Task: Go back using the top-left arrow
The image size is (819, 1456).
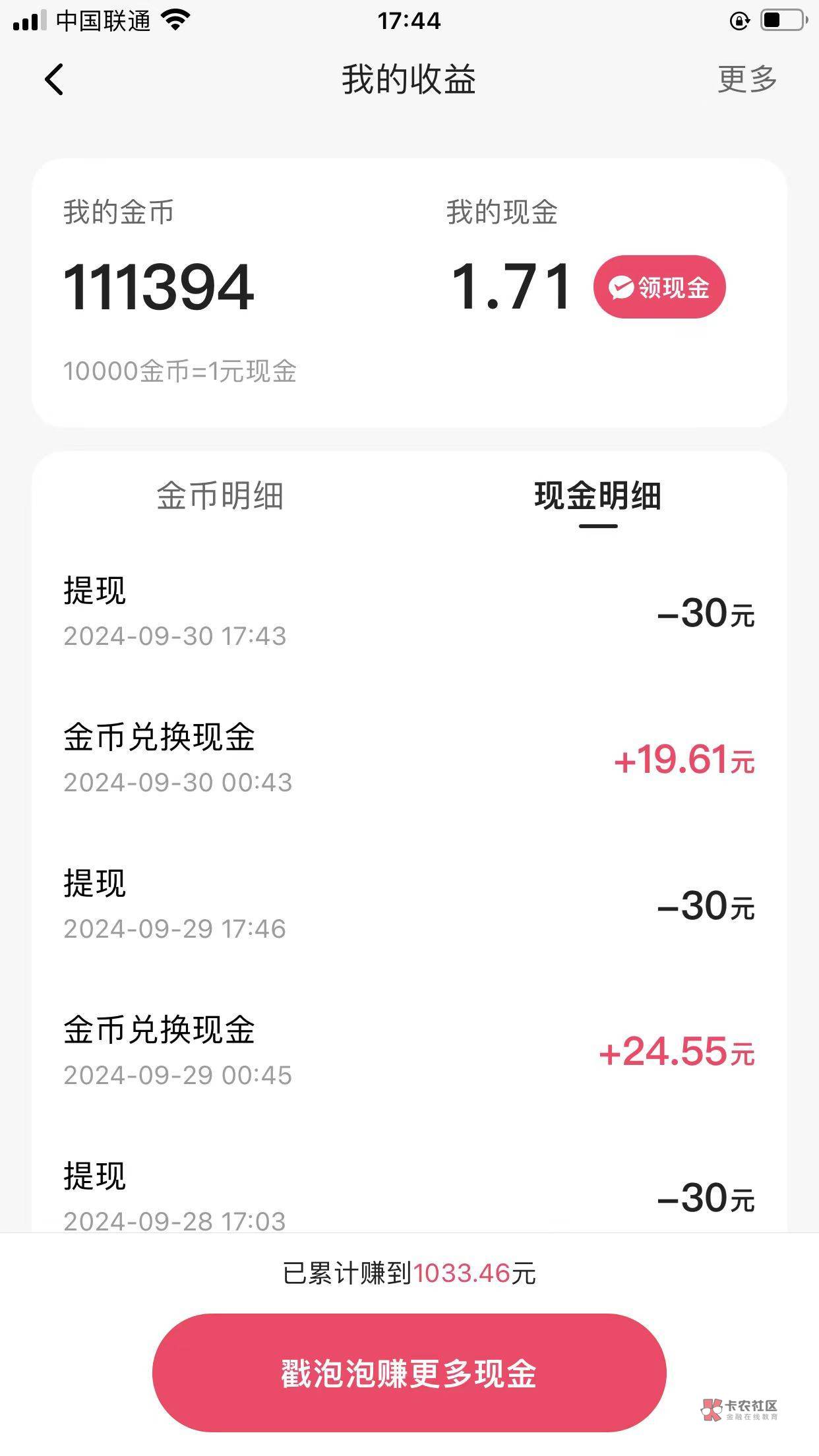Action: point(54,80)
